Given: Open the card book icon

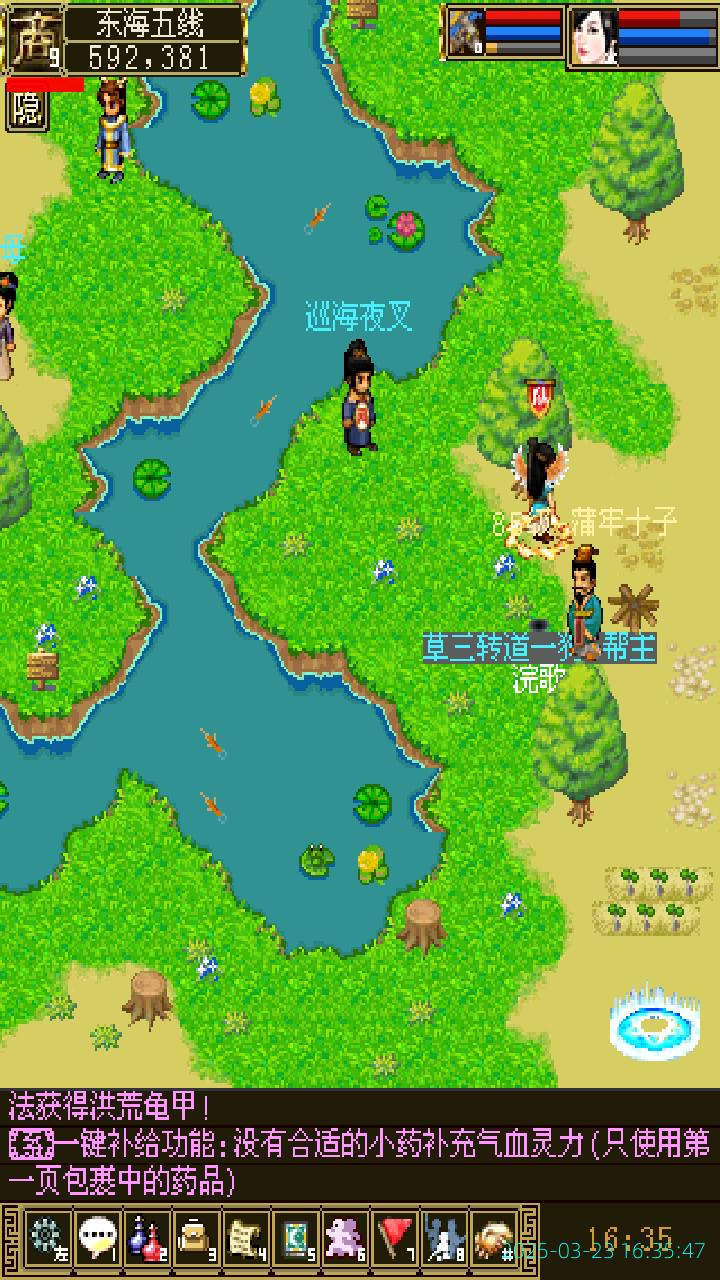Looking at the screenshot, I should point(296,1238).
